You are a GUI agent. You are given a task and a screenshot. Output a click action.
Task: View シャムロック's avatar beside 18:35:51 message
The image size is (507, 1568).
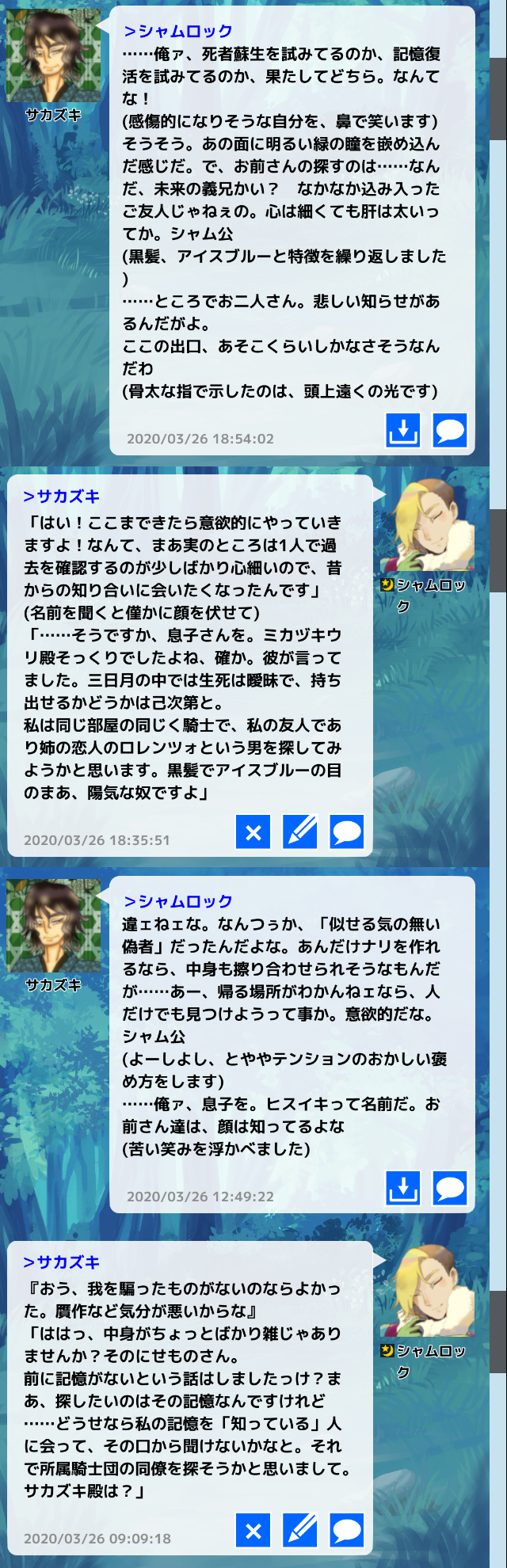click(x=427, y=524)
